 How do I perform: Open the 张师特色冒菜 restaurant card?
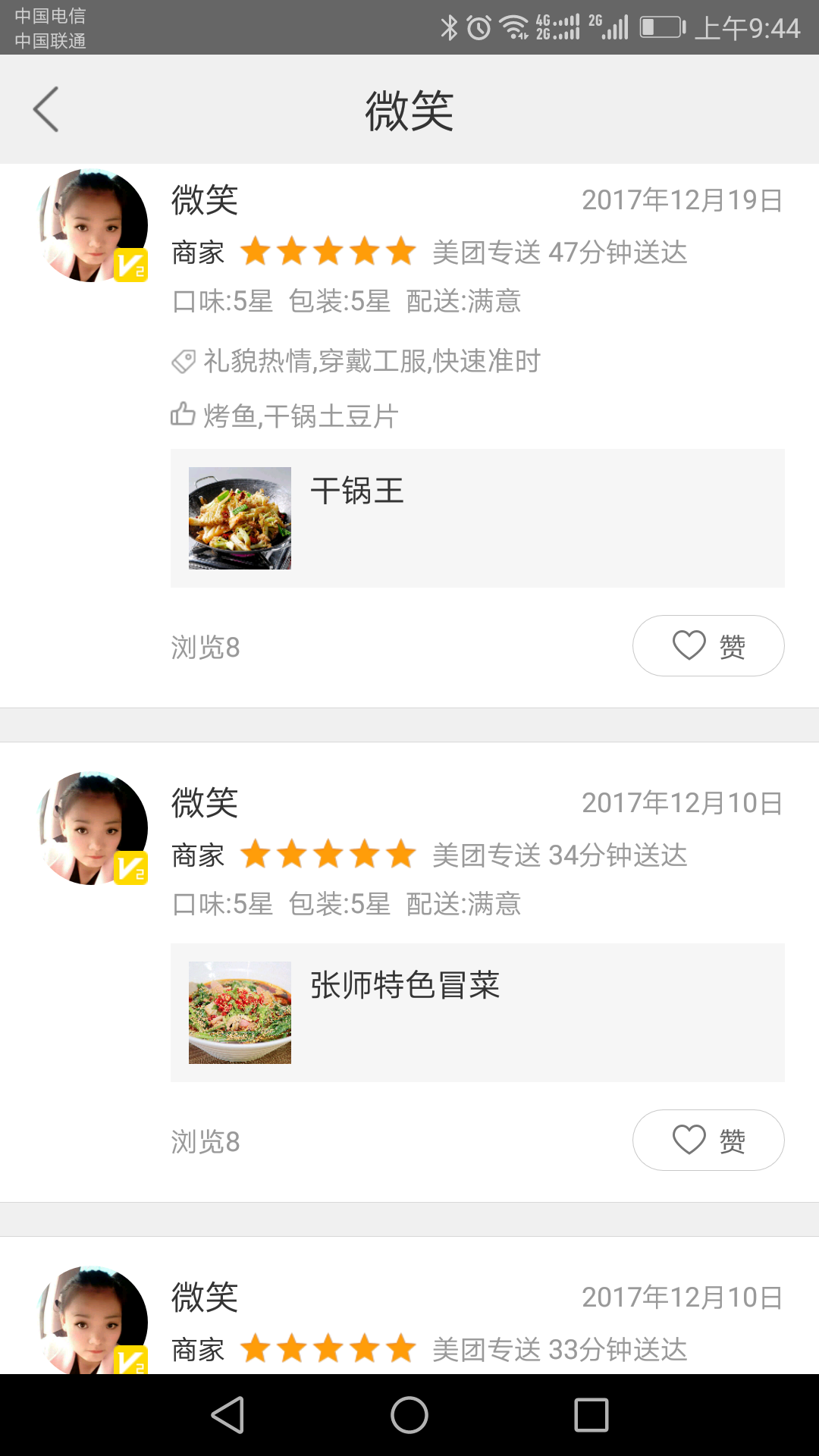pyautogui.click(x=477, y=1013)
